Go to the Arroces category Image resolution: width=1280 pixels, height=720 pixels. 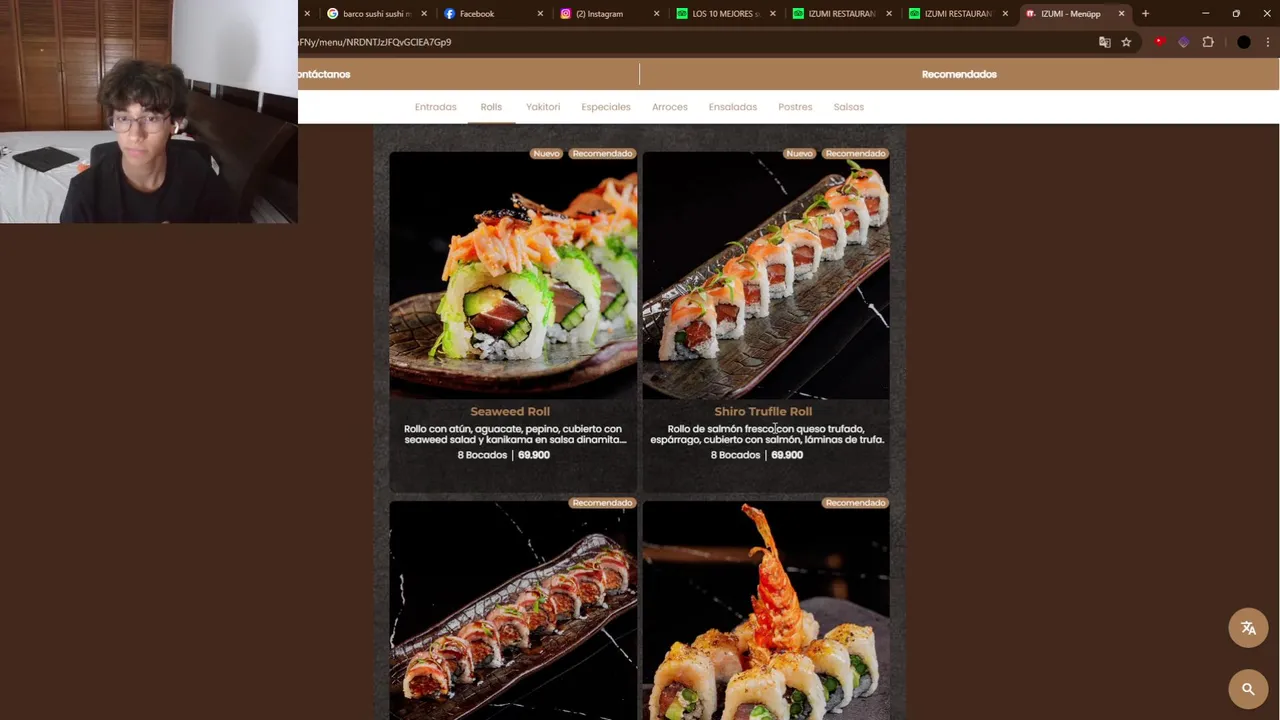pyautogui.click(x=670, y=107)
